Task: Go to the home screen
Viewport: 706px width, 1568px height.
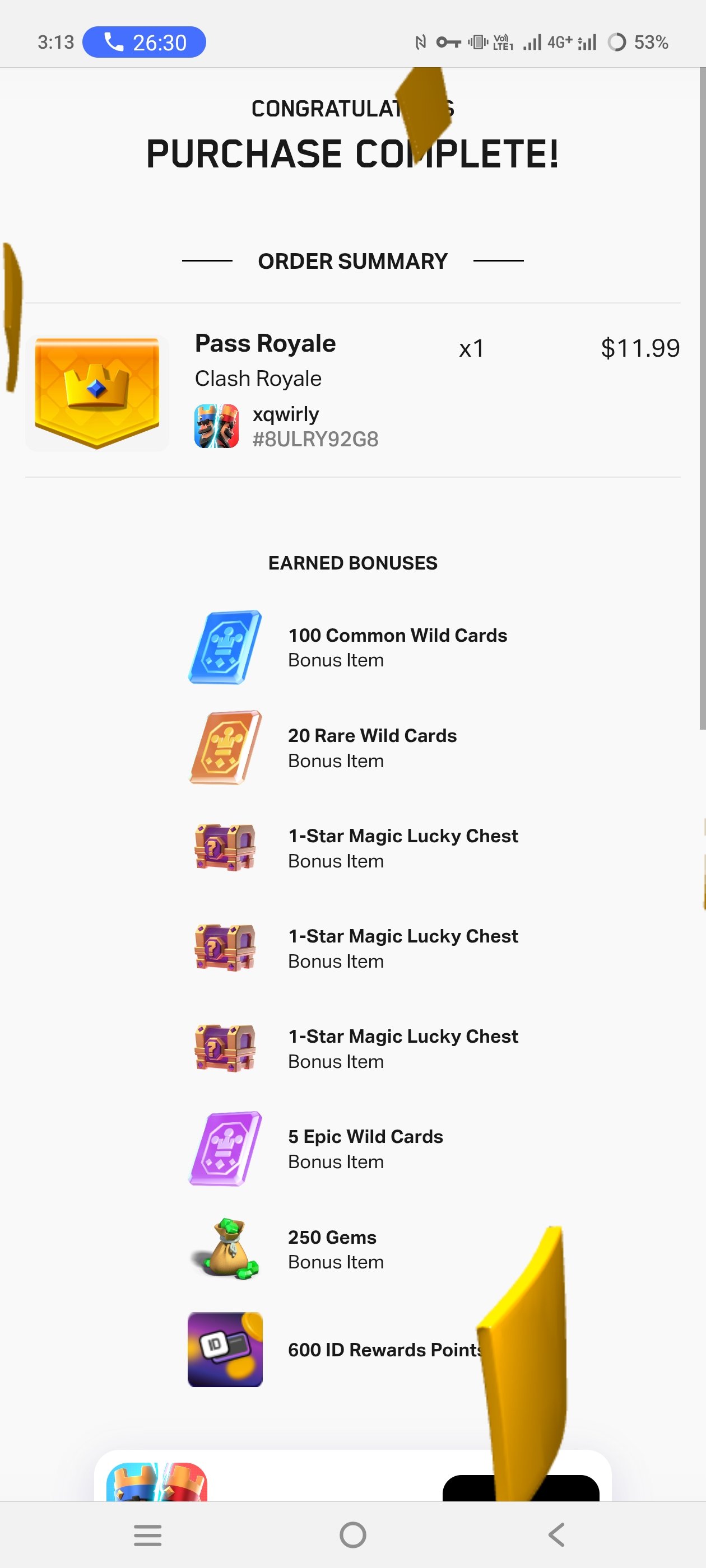Action: (352, 1534)
